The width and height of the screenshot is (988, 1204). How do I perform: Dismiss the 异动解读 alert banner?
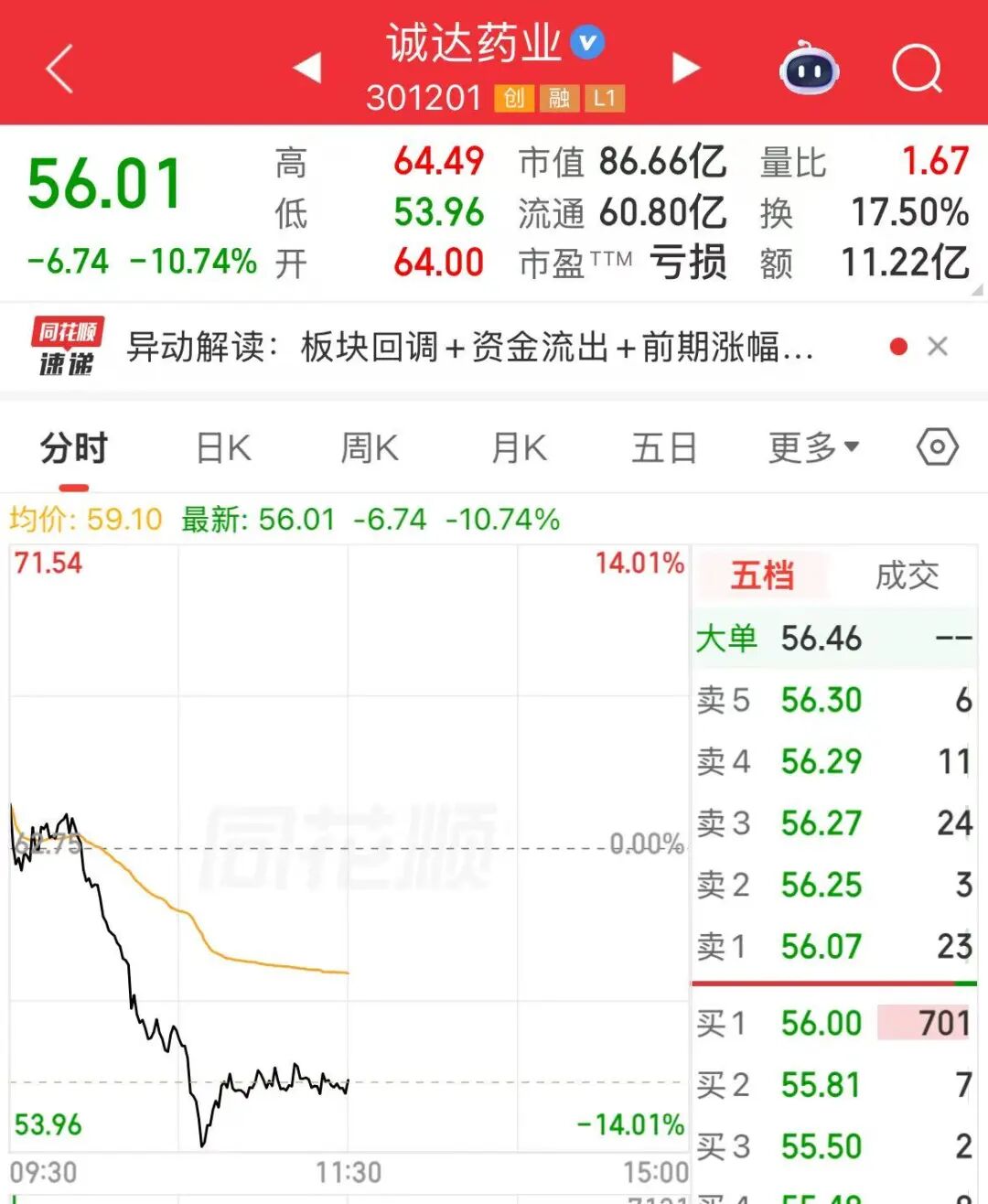[939, 347]
